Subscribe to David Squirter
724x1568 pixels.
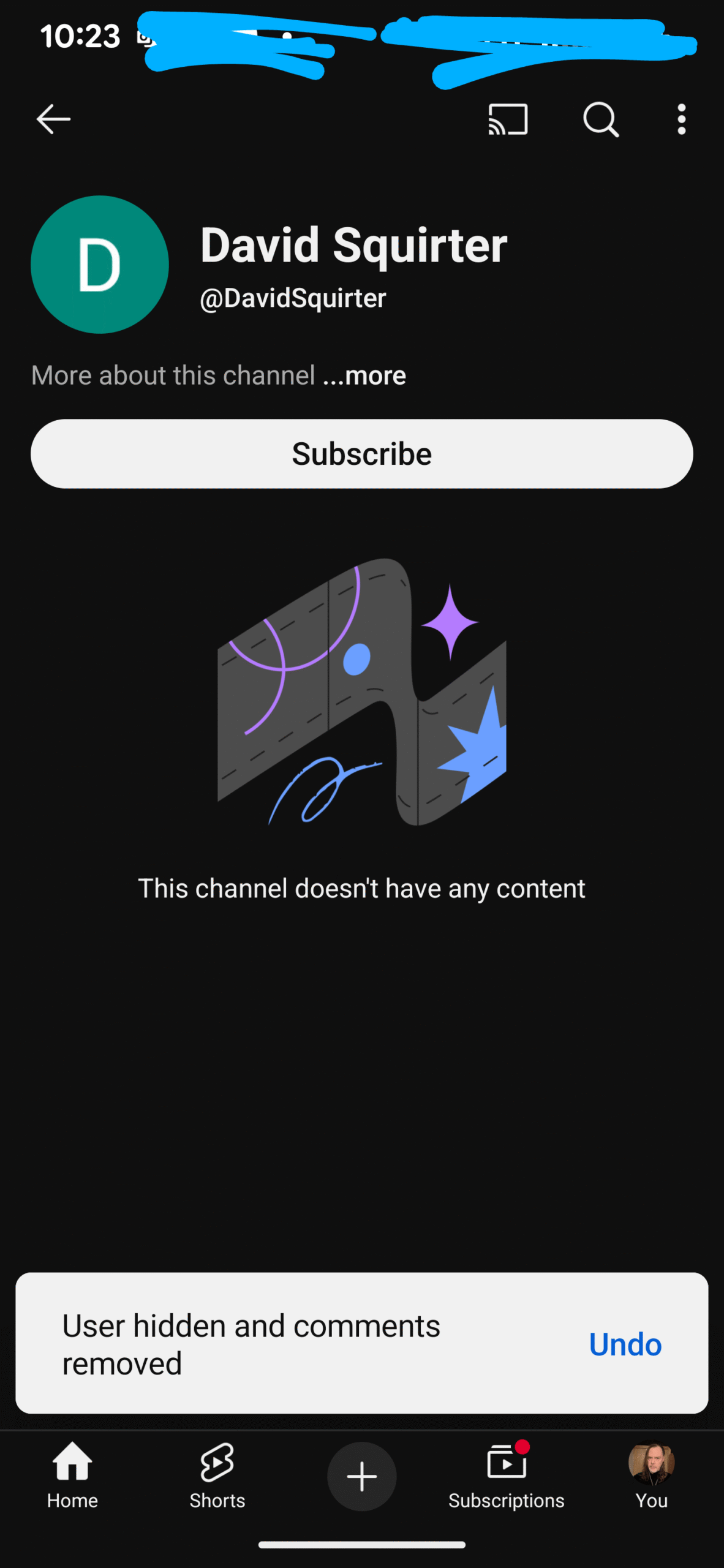click(x=361, y=454)
